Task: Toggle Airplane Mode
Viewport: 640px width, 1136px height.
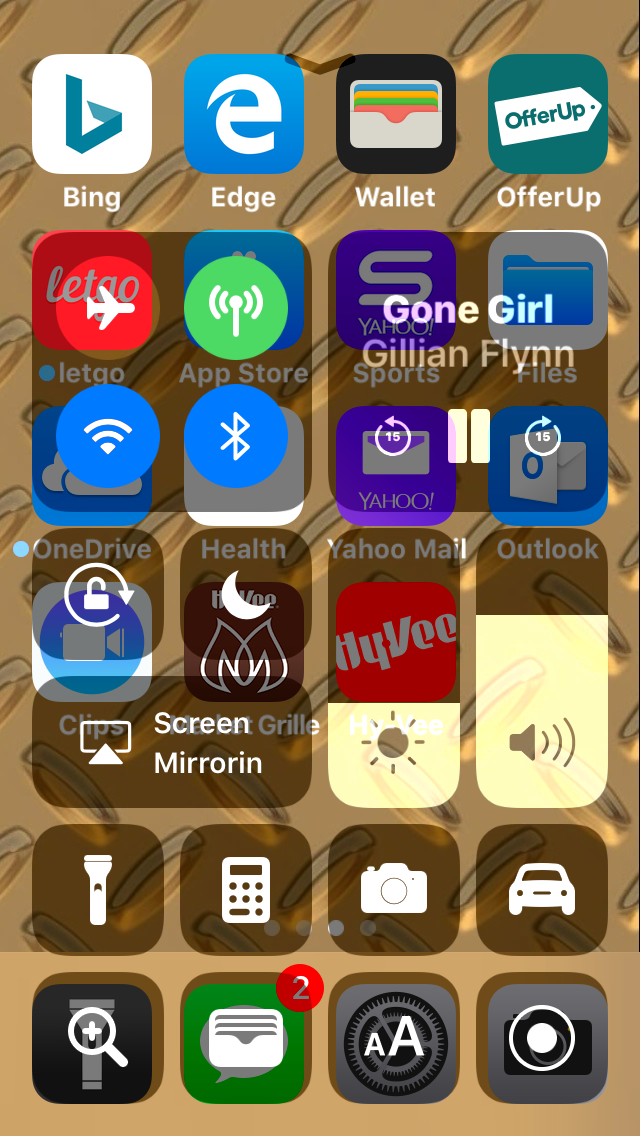Action: pos(108,307)
